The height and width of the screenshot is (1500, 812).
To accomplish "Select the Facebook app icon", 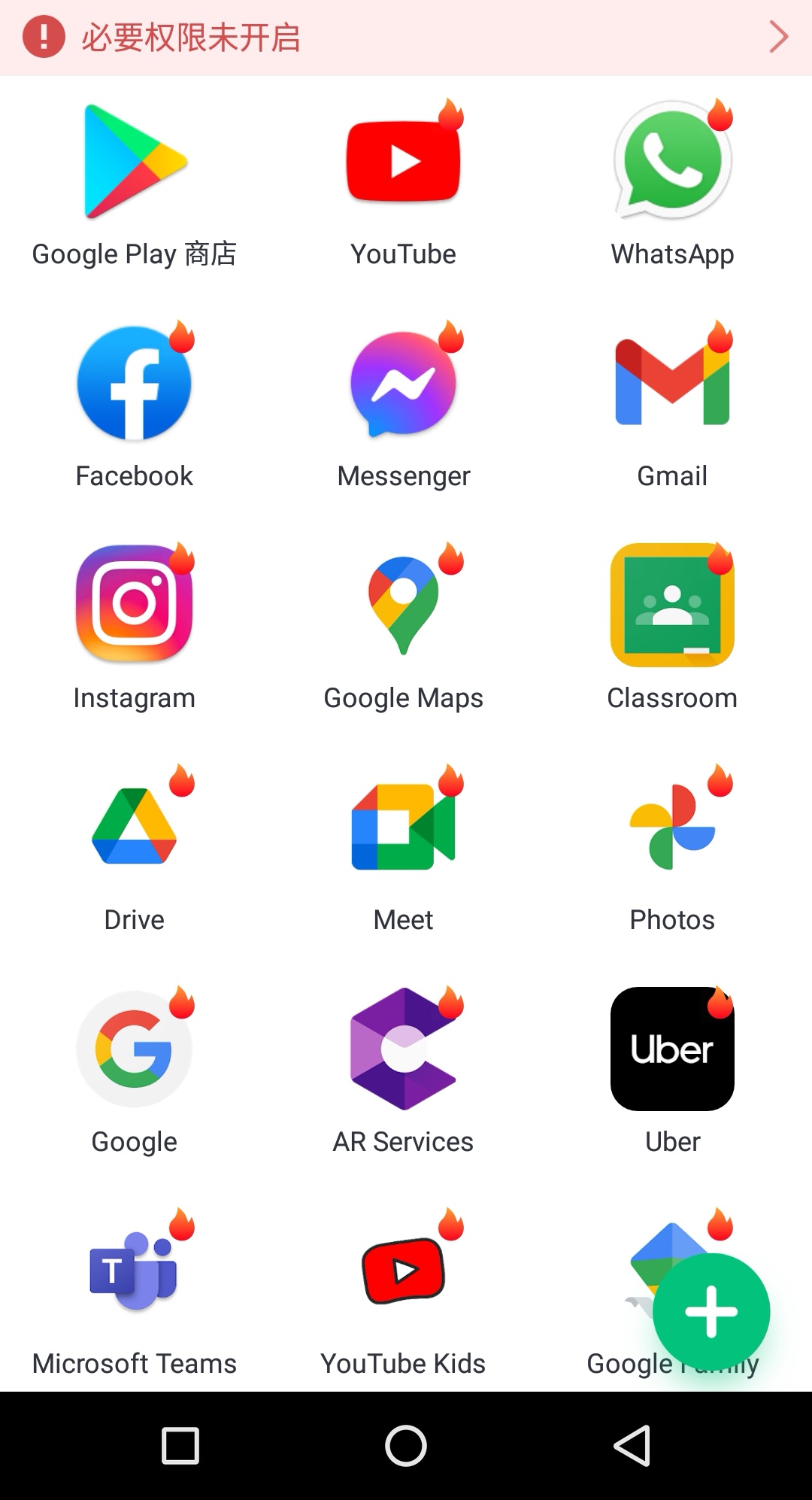I will click(135, 384).
